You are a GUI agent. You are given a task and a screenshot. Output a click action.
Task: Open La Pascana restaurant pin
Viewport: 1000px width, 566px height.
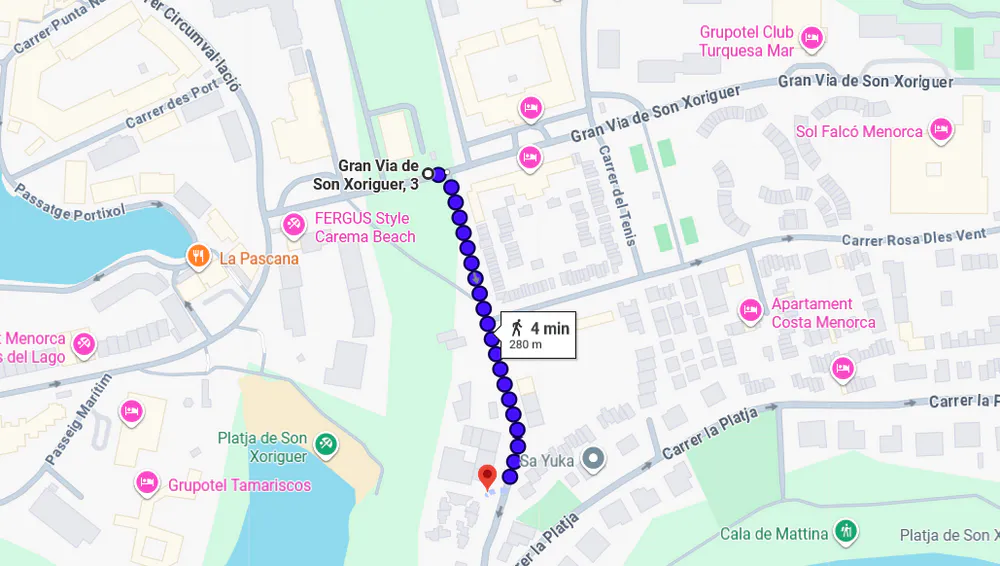pyautogui.click(x=199, y=257)
